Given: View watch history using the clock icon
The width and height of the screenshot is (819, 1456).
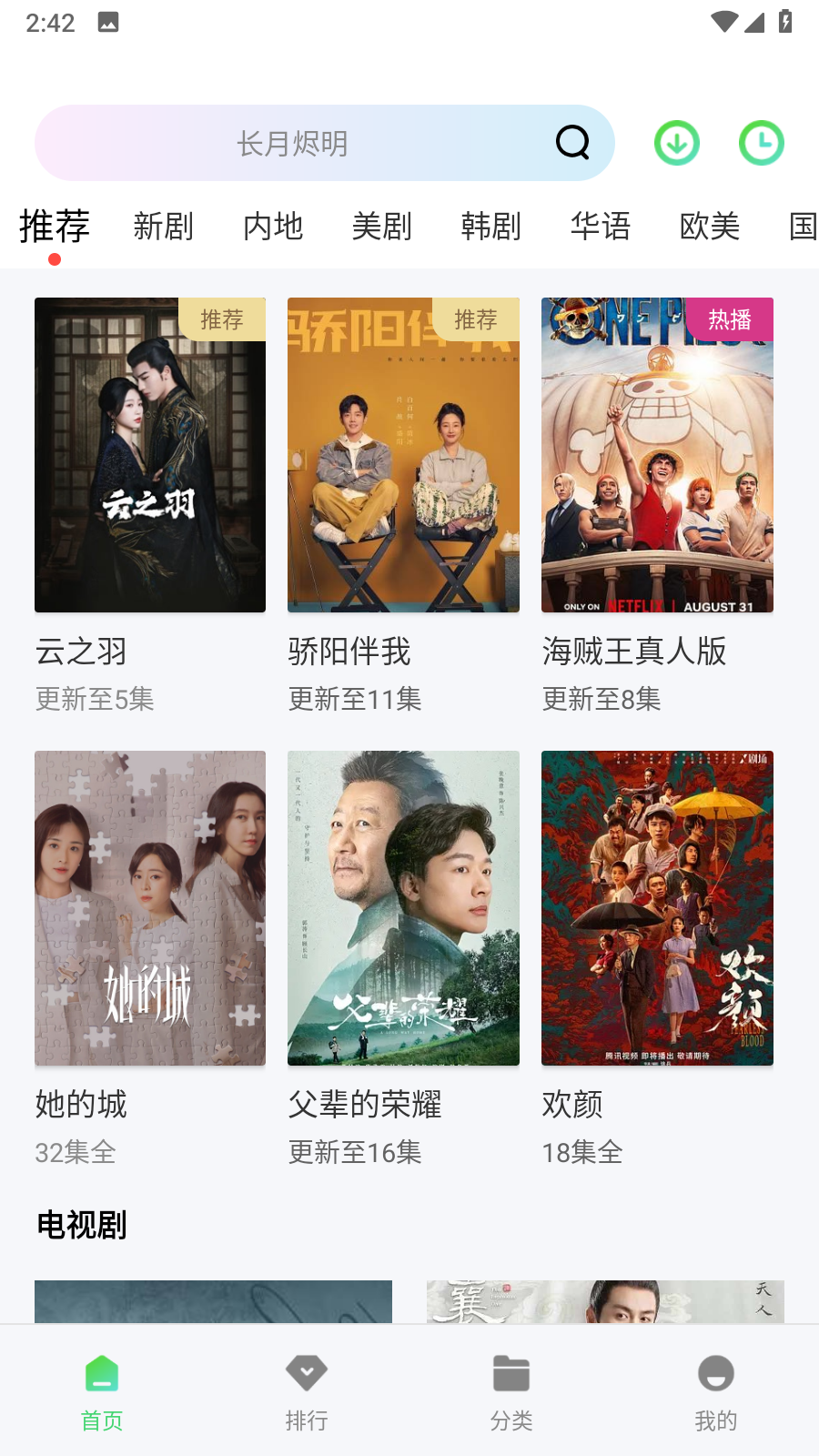Looking at the screenshot, I should (x=762, y=143).
